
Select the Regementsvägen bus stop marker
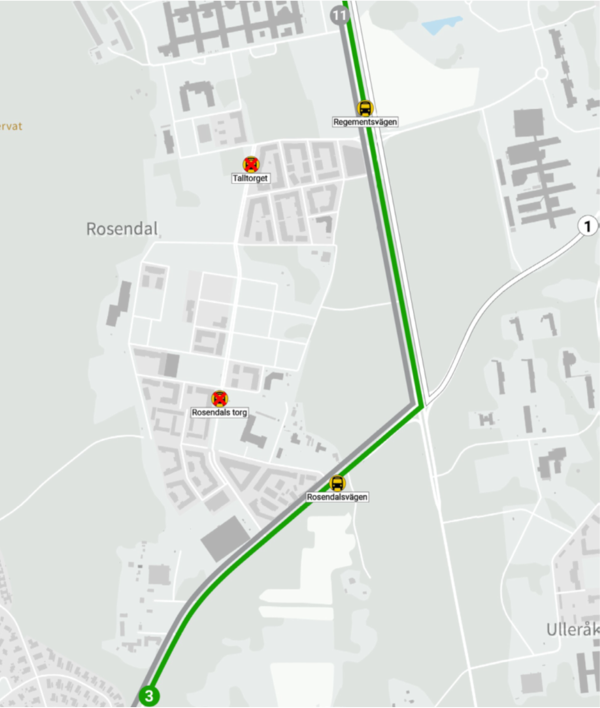tap(365, 108)
